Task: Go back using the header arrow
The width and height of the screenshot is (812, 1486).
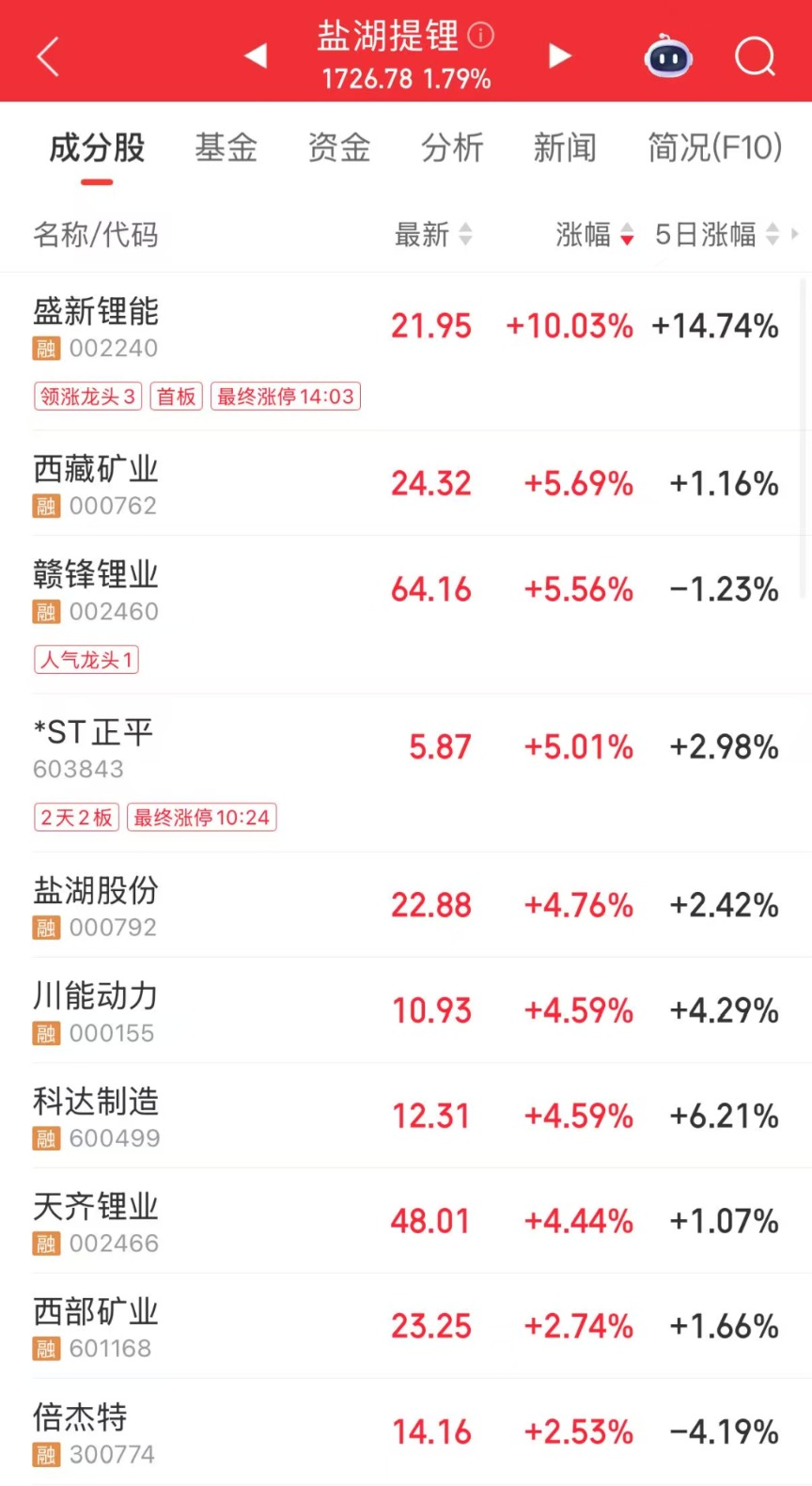Action: coord(49,56)
